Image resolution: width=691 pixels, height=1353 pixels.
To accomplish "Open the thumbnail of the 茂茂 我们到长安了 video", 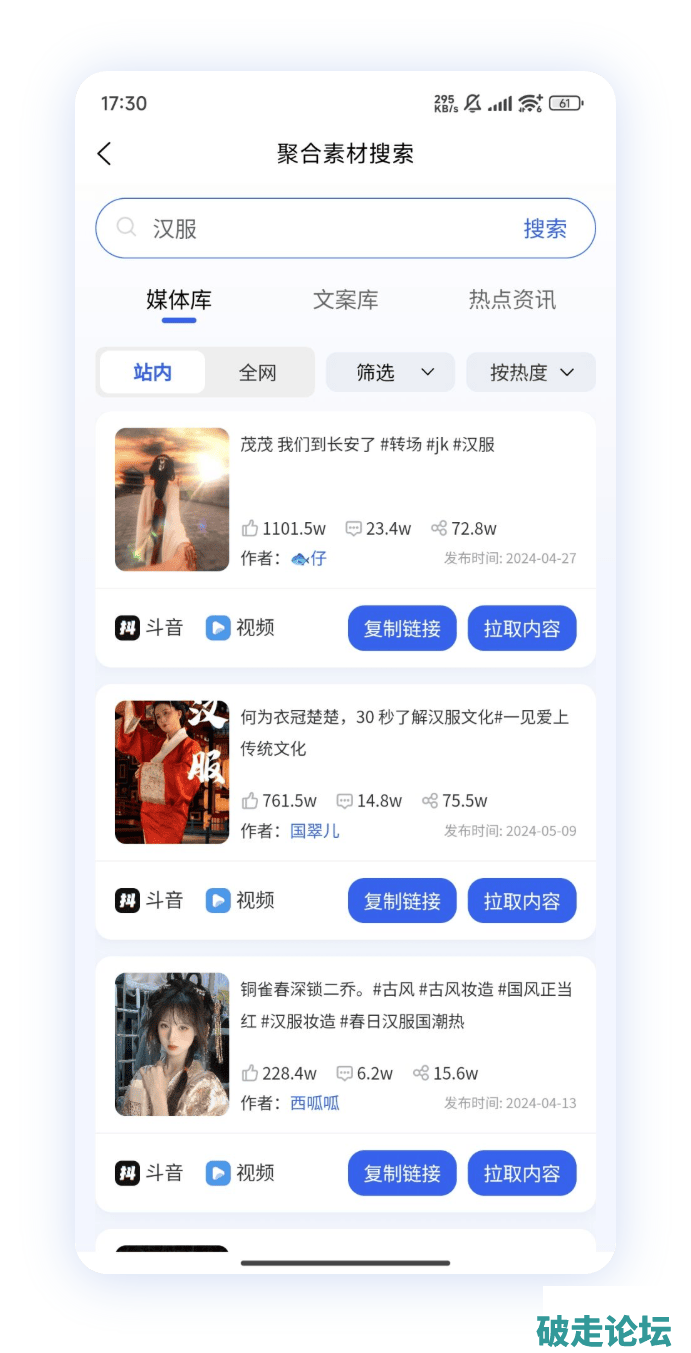I will point(172,500).
